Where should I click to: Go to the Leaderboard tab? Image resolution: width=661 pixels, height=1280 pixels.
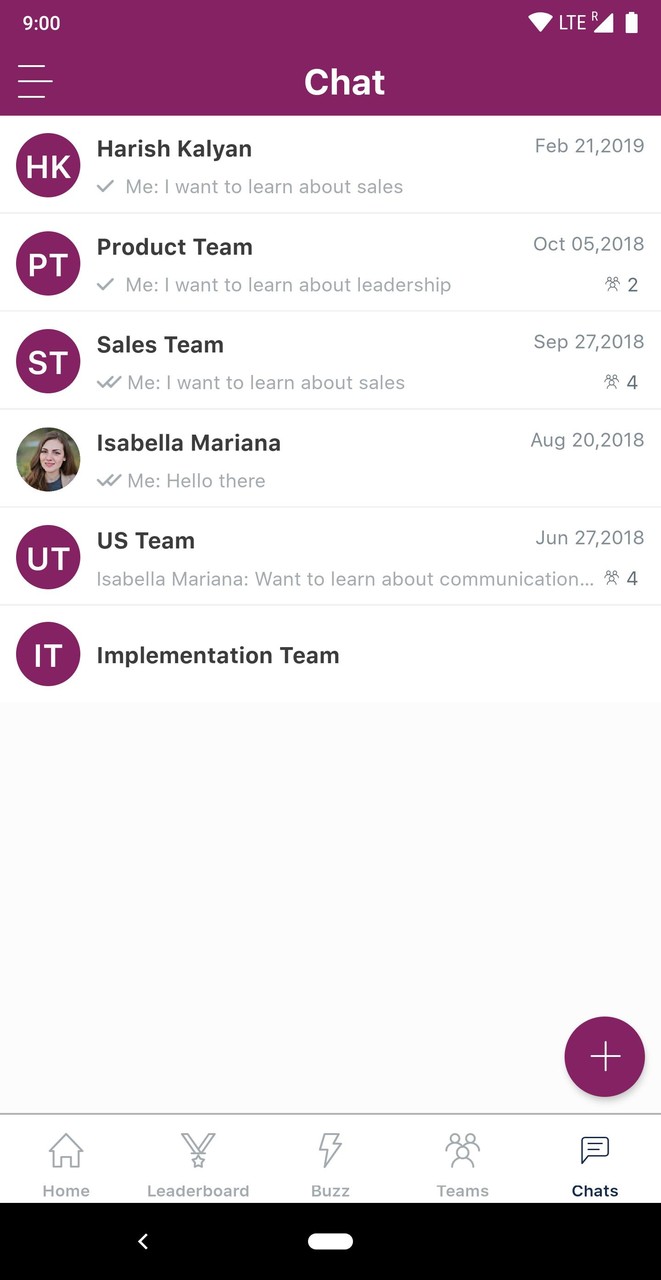(198, 1163)
